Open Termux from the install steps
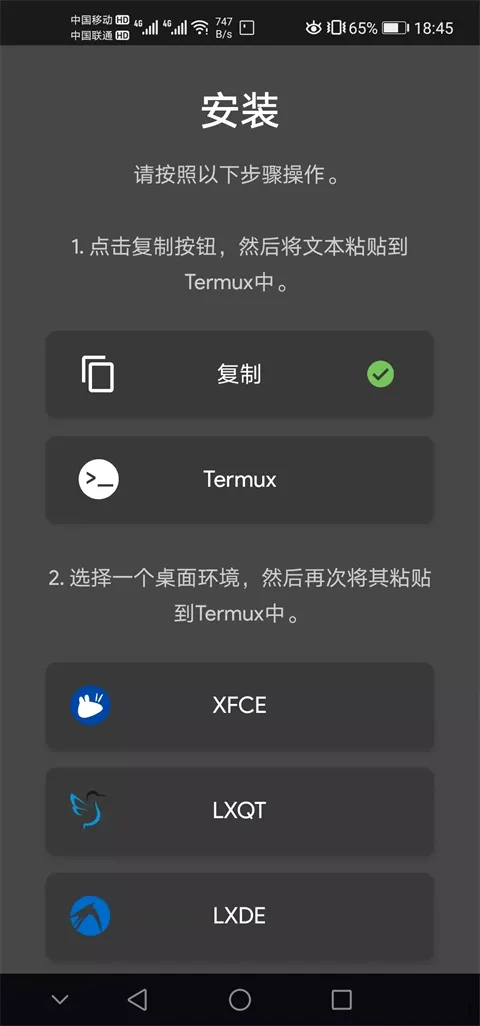 239,480
